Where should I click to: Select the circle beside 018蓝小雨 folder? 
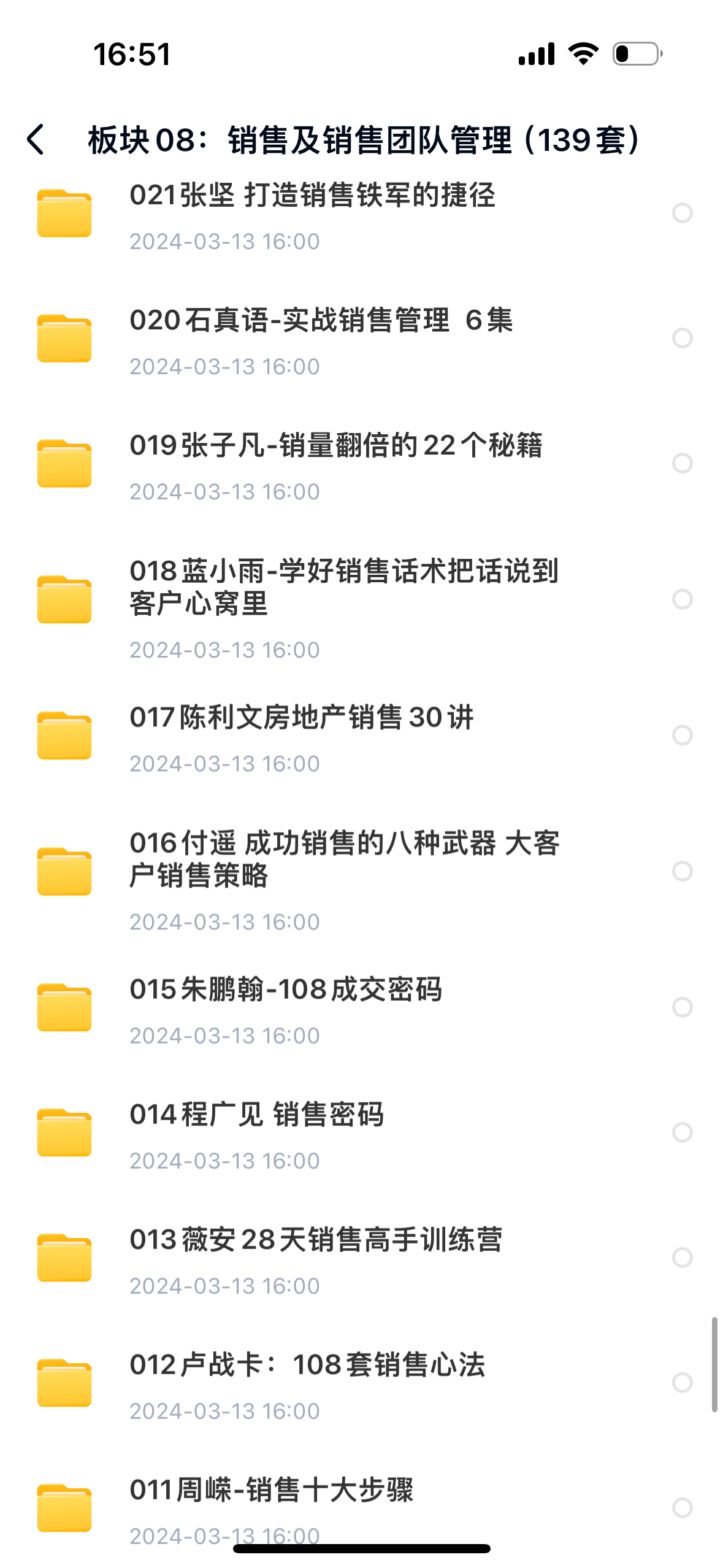[682, 599]
